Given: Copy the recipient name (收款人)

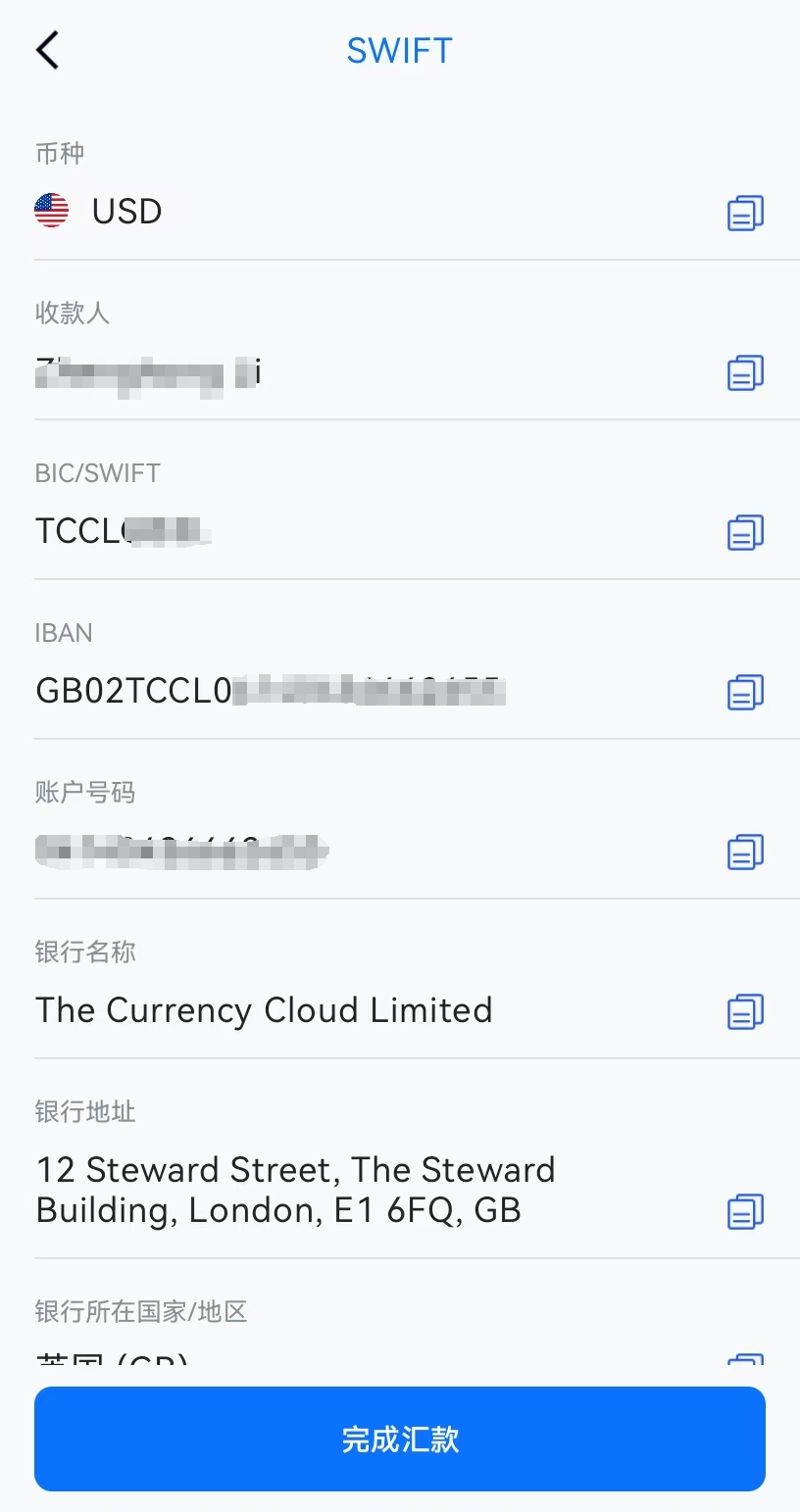Looking at the screenshot, I should [745, 372].
